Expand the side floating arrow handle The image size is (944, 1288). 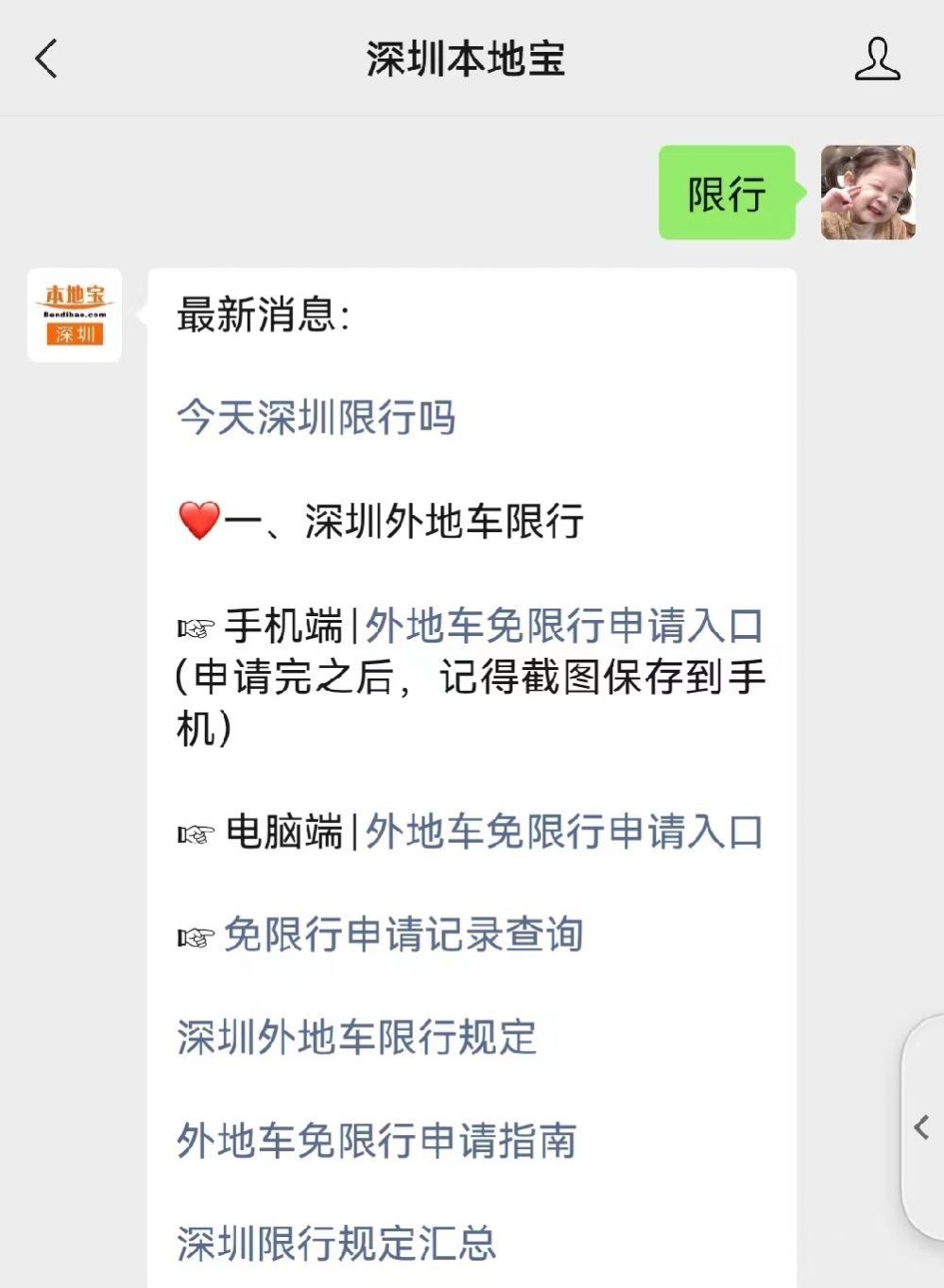pos(922,1126)
